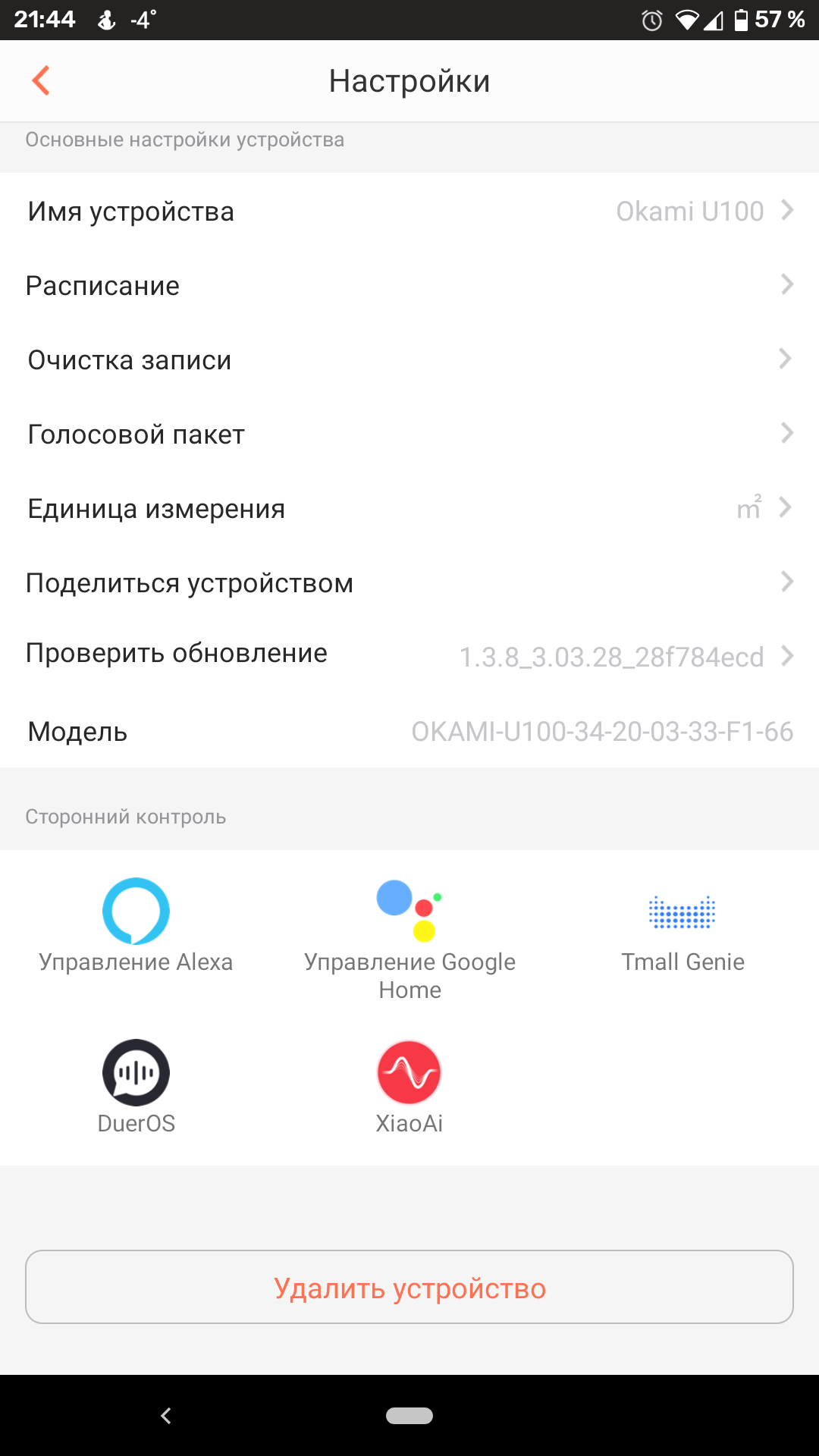819x1456 pixels.
Task: Go back using the orange arrow
Action: (41, 80)
